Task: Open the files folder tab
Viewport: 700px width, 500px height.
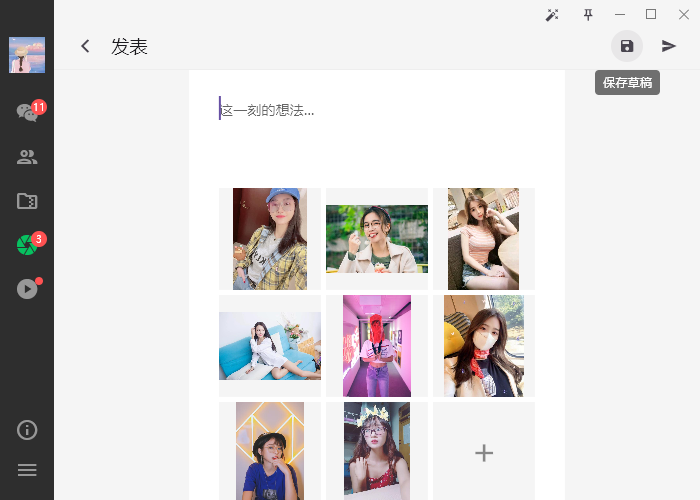Action: coord(27,201)
